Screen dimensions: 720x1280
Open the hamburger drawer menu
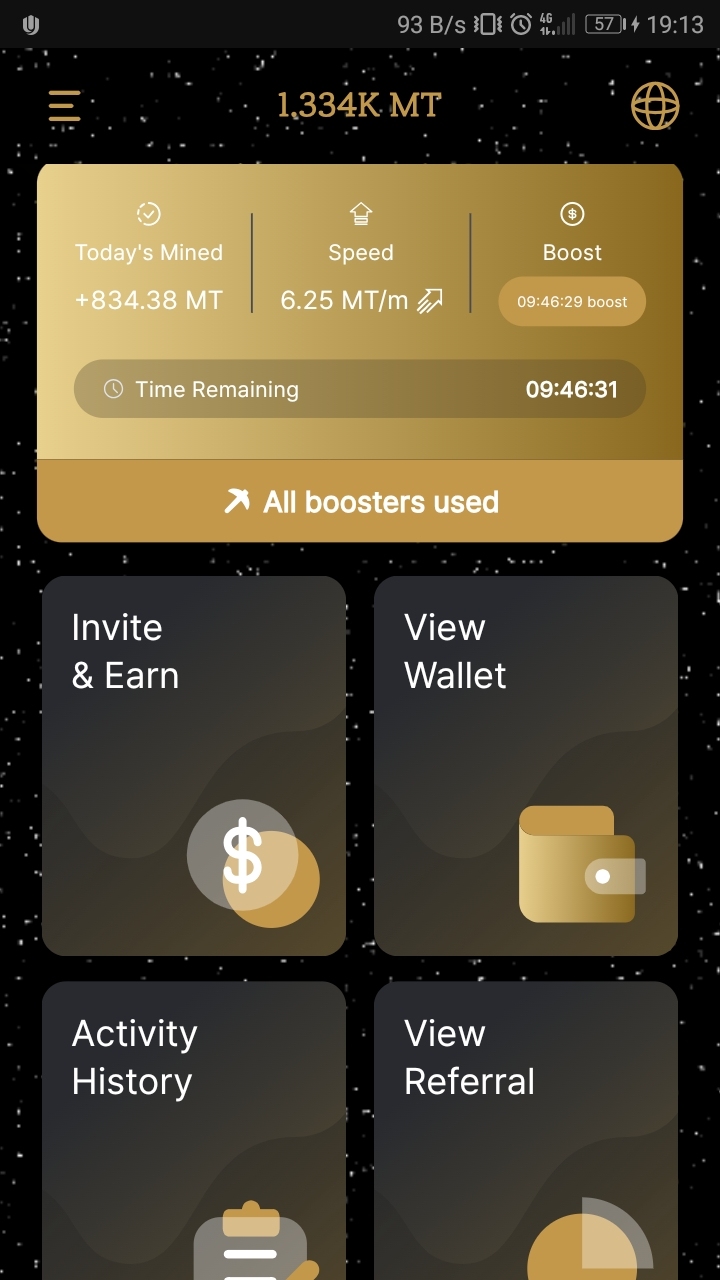[65, 105]
